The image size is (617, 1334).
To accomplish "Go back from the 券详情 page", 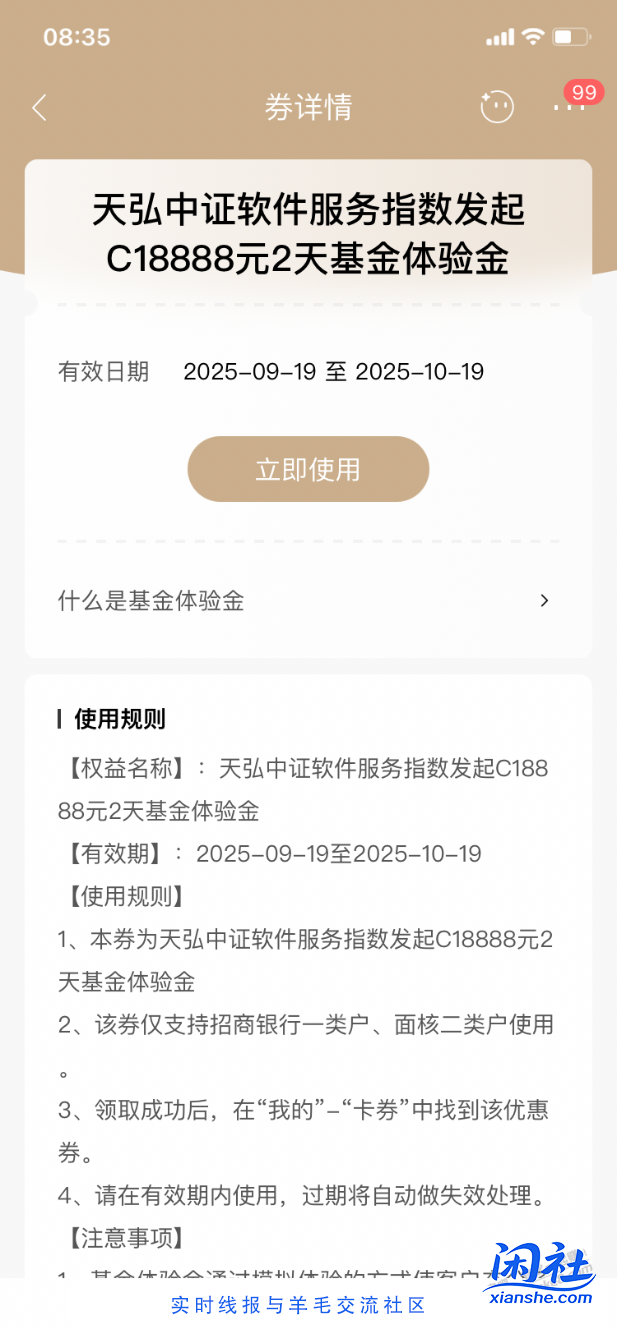I will pos(40,107).
